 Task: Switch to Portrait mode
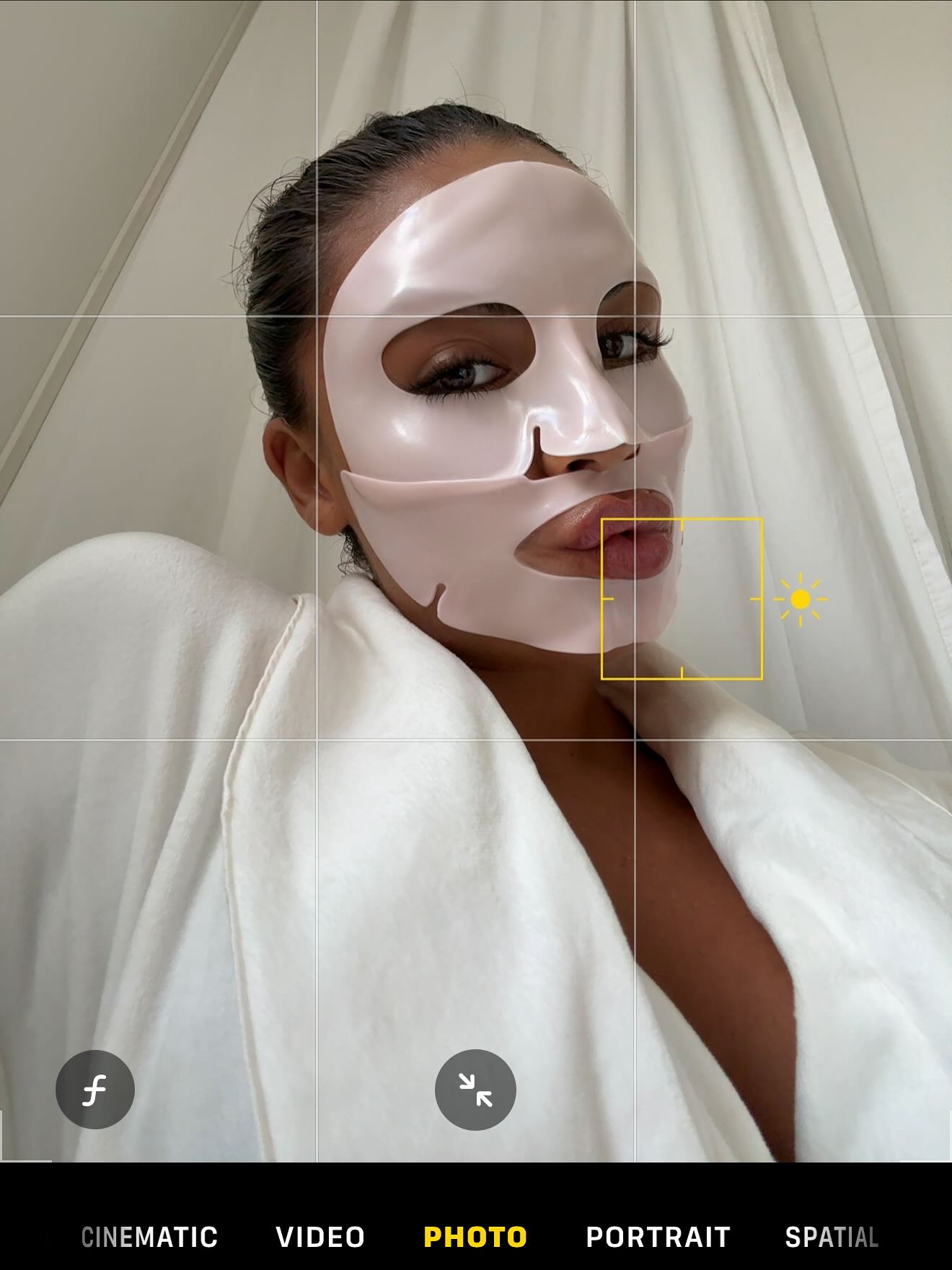[x=658, y=1237]
